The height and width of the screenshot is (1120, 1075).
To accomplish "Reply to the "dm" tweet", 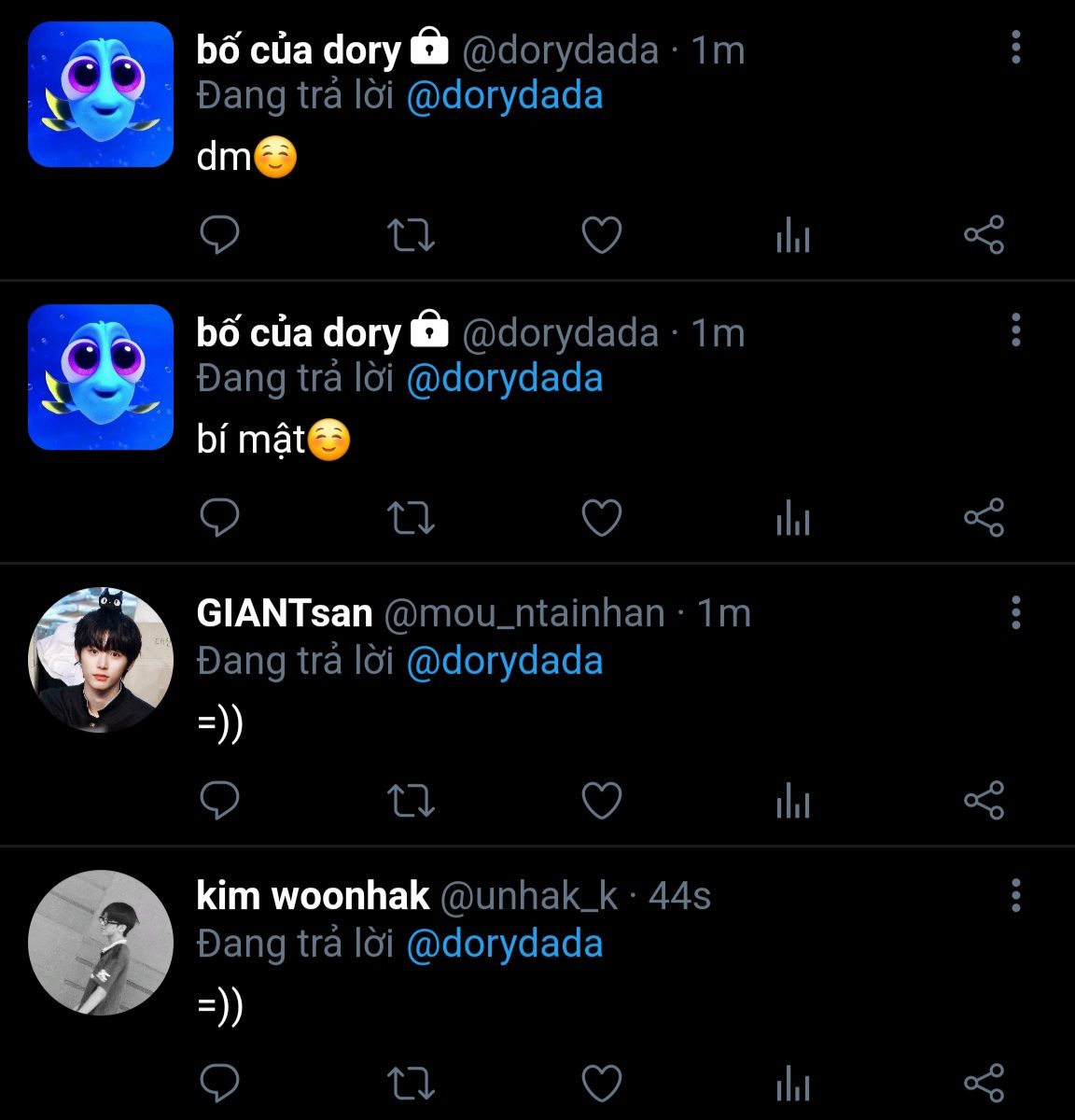I will [220, 234].
